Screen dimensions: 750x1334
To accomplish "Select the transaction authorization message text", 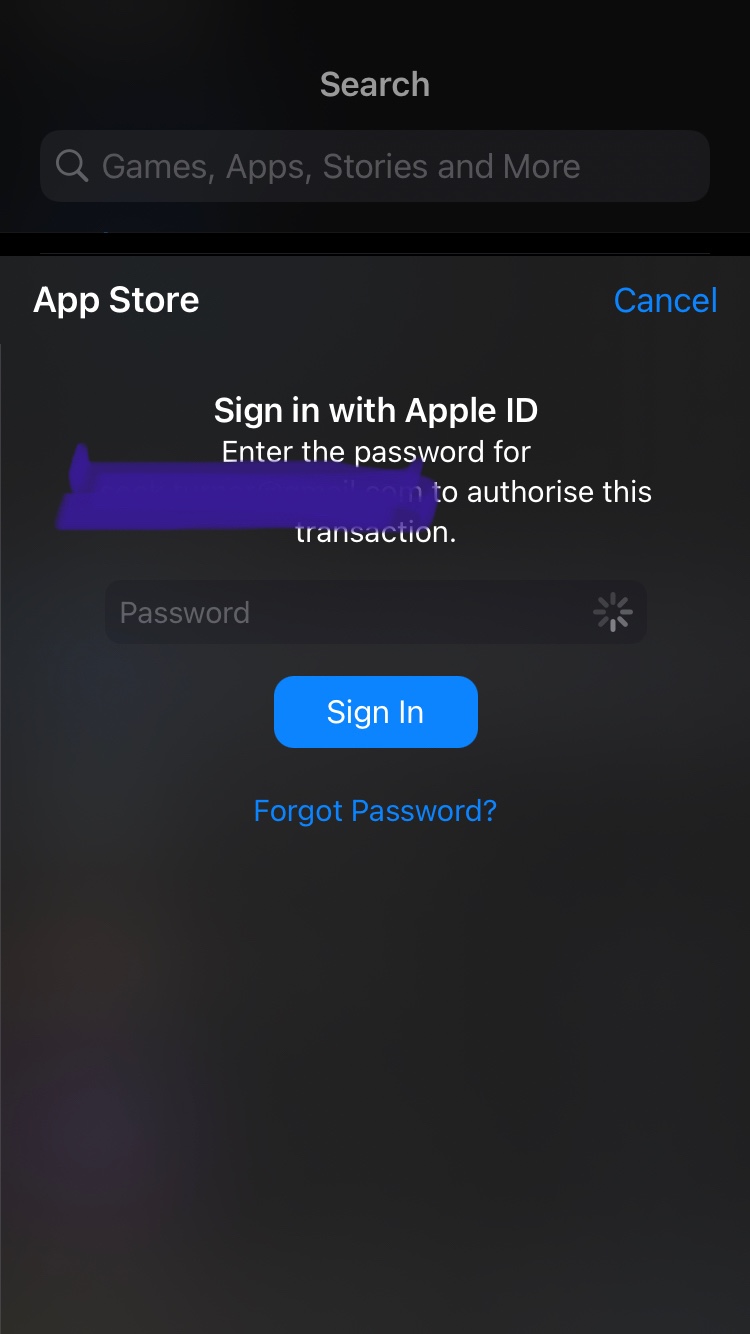I will click(x=375, y=491).
